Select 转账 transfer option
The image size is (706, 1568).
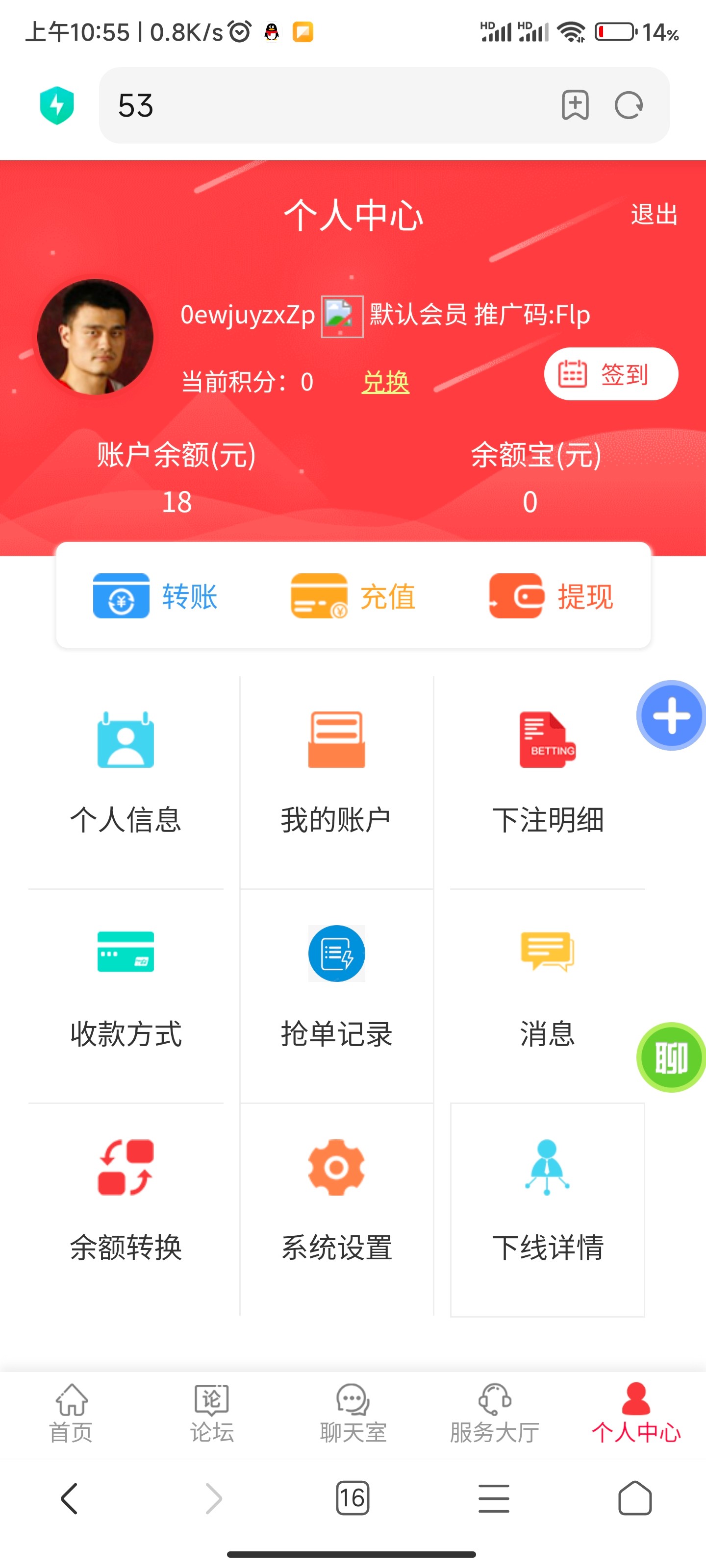tap(155, 596)
